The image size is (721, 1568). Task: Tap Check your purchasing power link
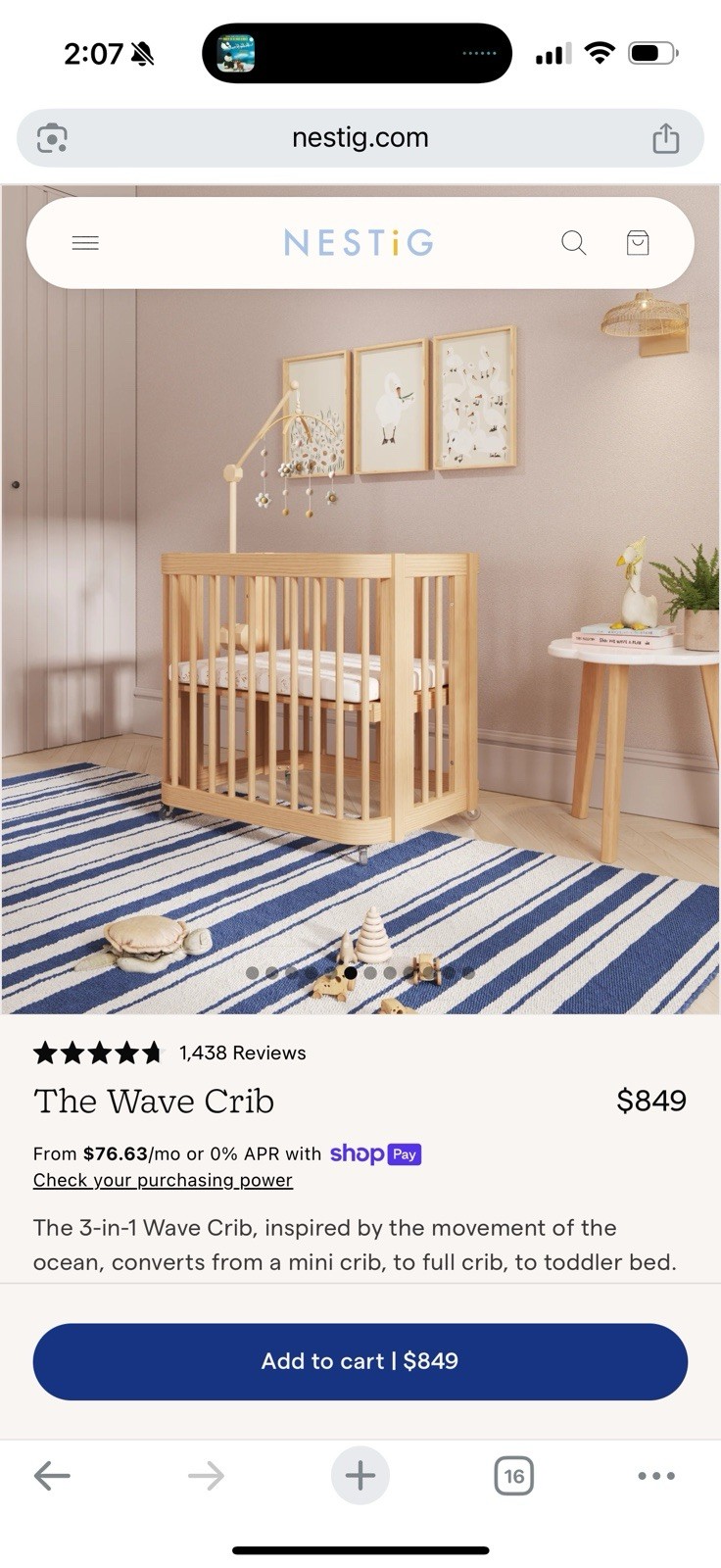[163, 1180]
